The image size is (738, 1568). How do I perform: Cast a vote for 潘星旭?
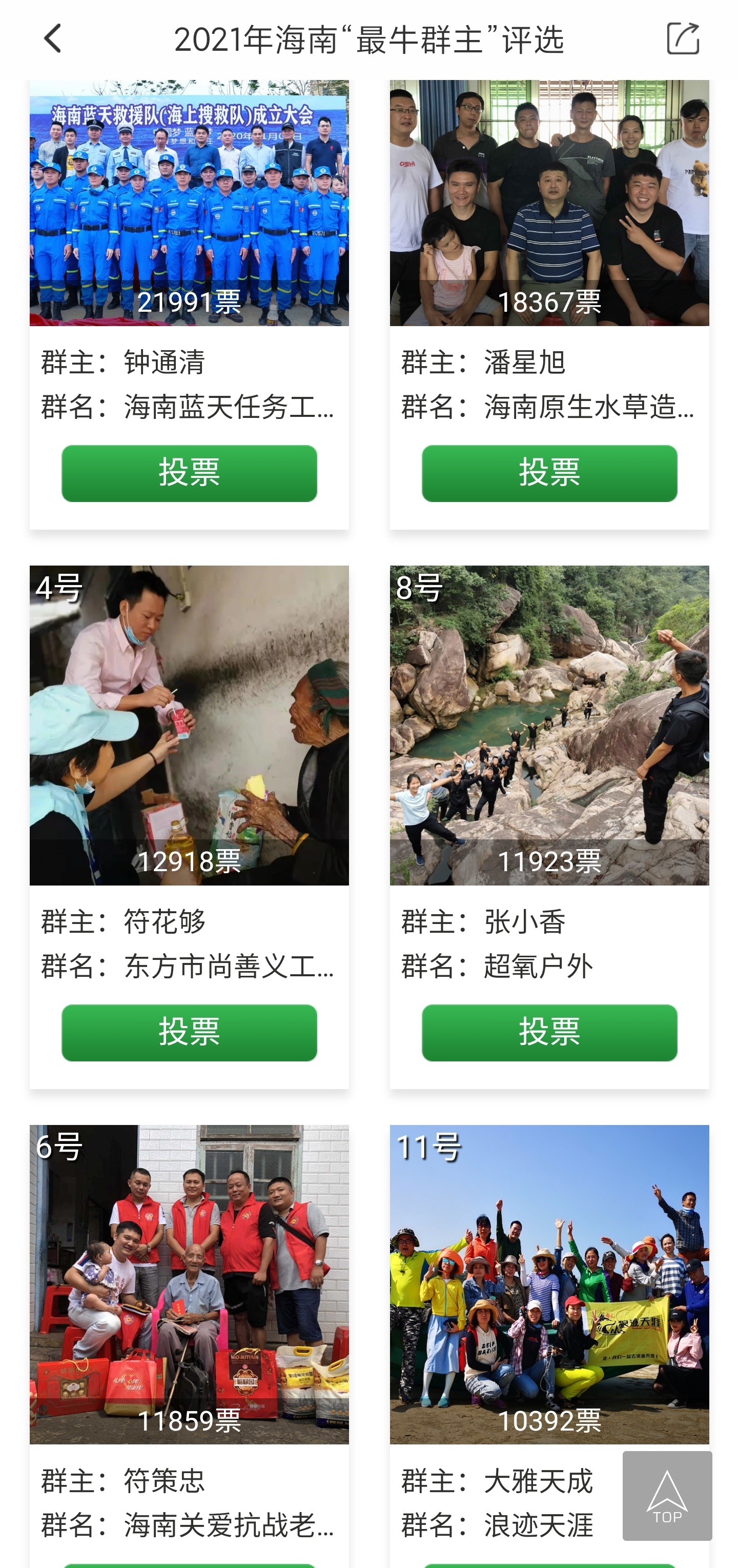pos(549,474)
